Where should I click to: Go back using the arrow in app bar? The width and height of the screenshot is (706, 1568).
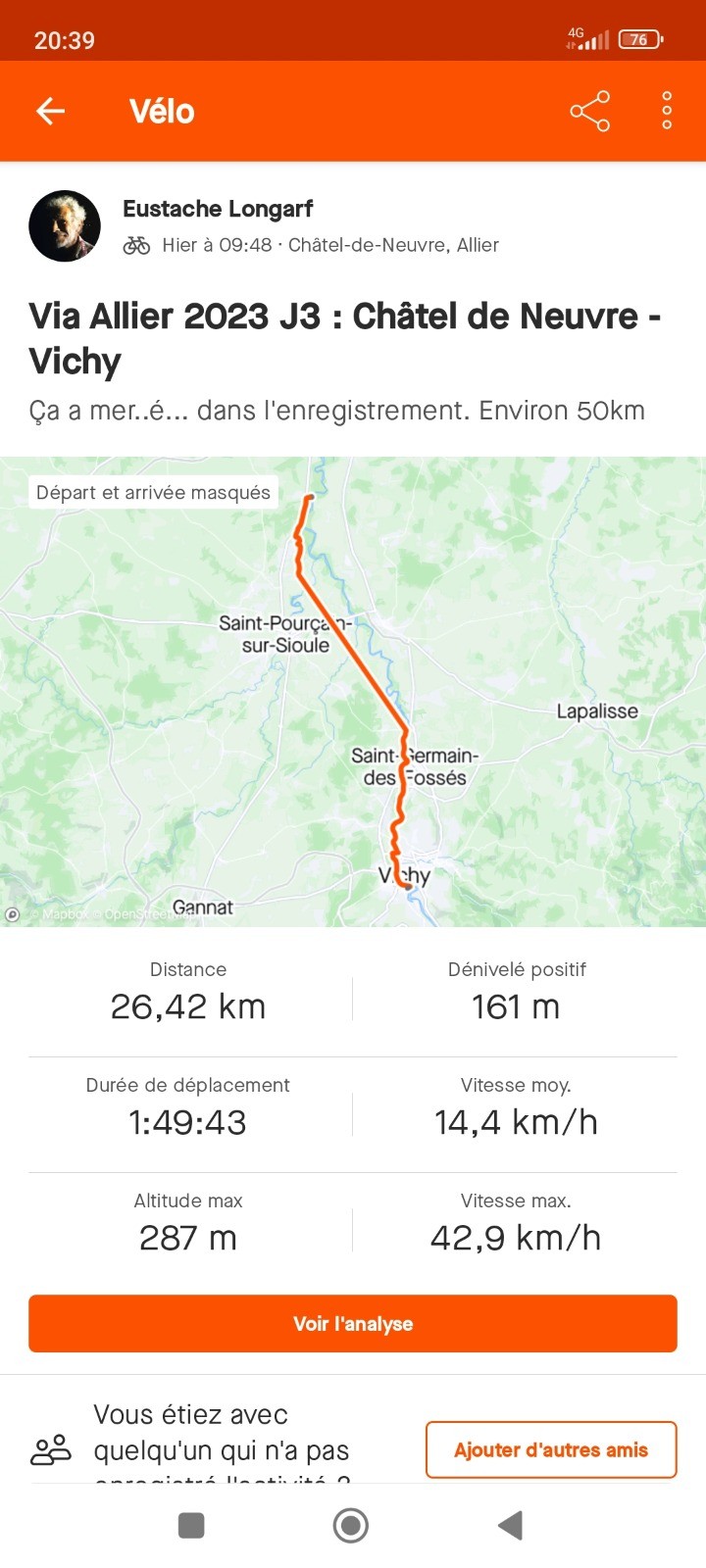(x=51, y=112)
